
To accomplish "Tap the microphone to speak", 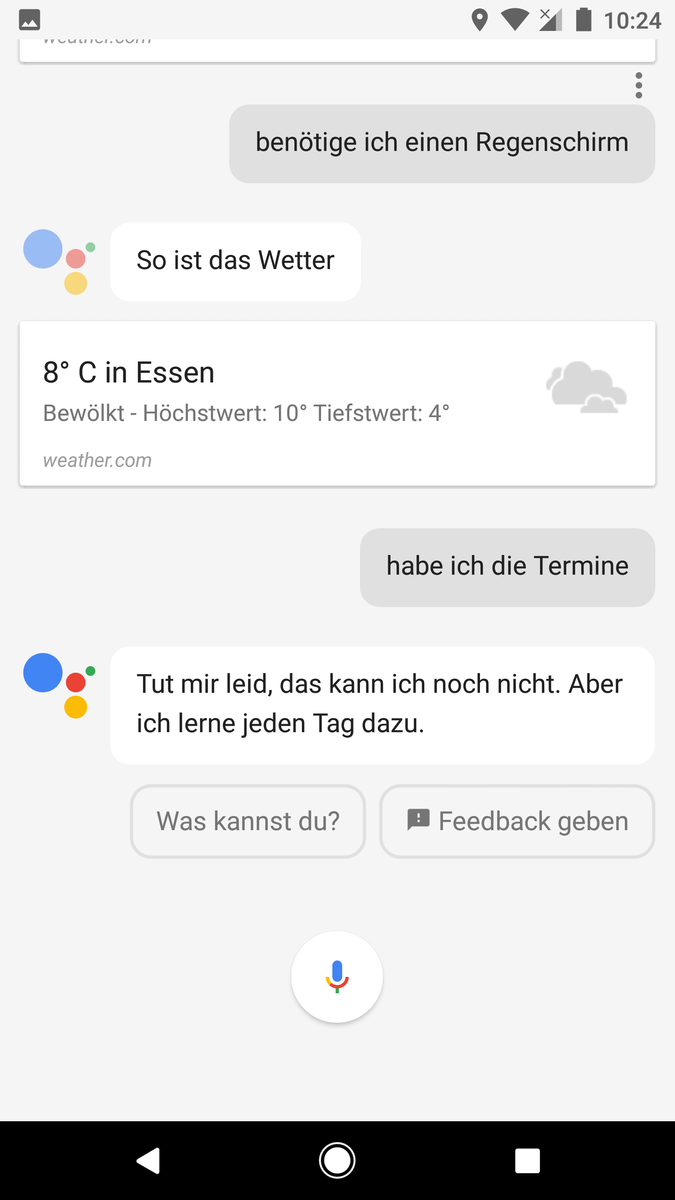I will pos(337,977).
